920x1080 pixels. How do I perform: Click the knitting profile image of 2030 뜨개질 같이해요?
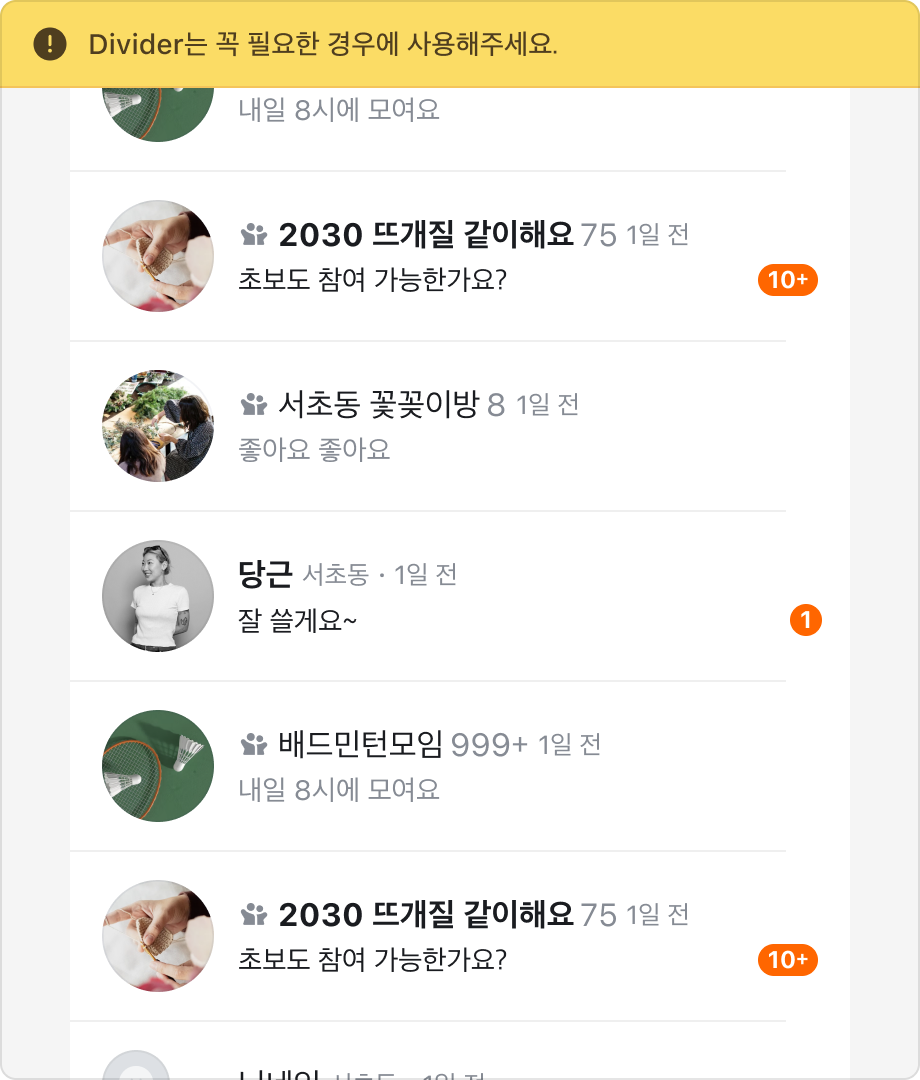point(157,256)
